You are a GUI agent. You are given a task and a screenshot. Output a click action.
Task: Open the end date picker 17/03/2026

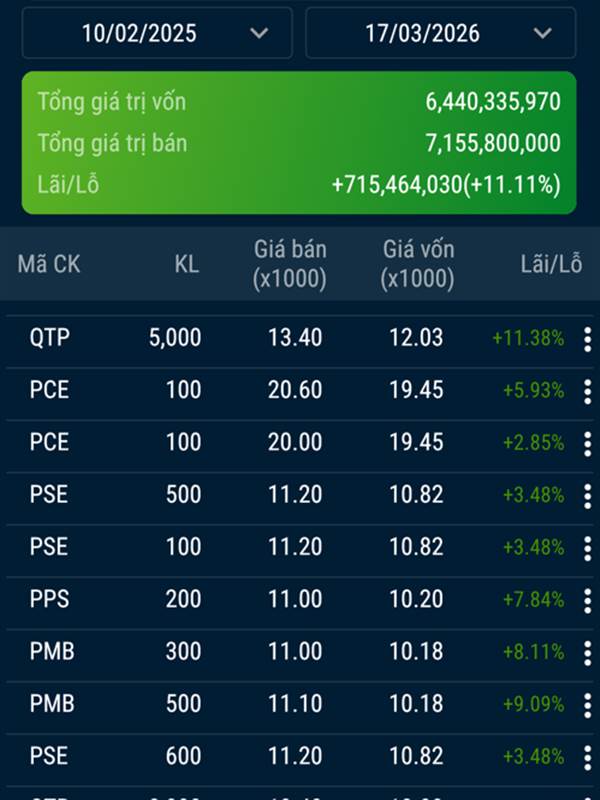coord(441,33)
